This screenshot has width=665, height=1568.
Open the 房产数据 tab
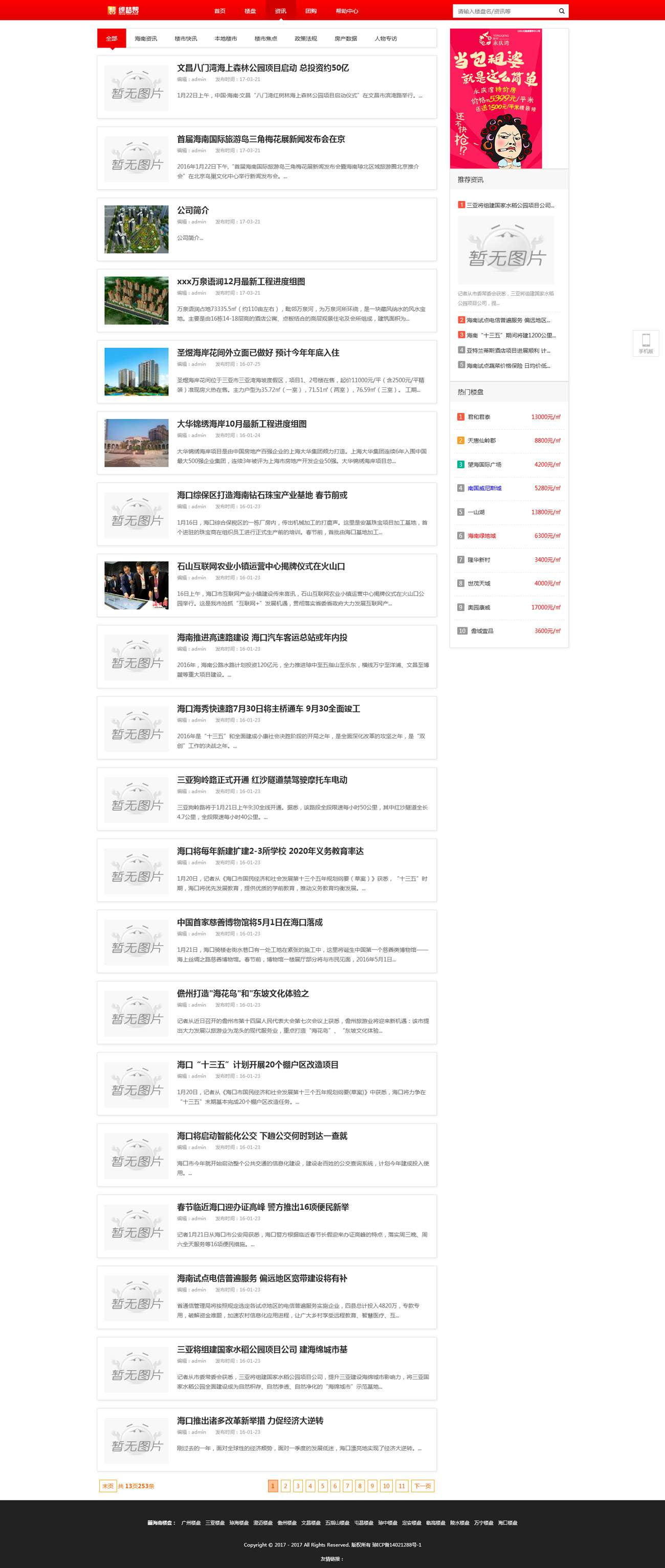click(x=346, y=38)
